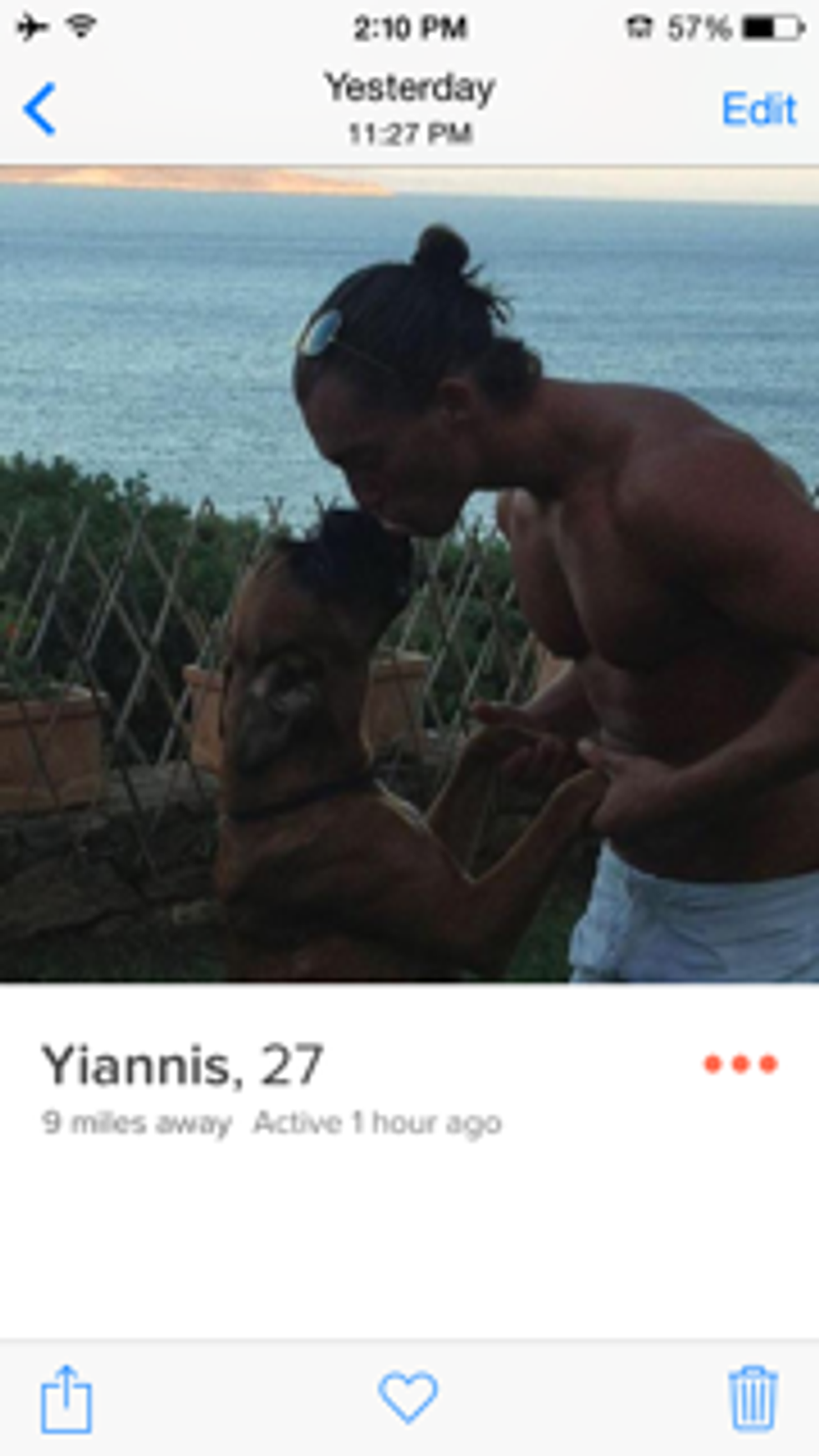Delete this photo with the trash icon
The image size is (819, 1456).
tap(753, 1398)
